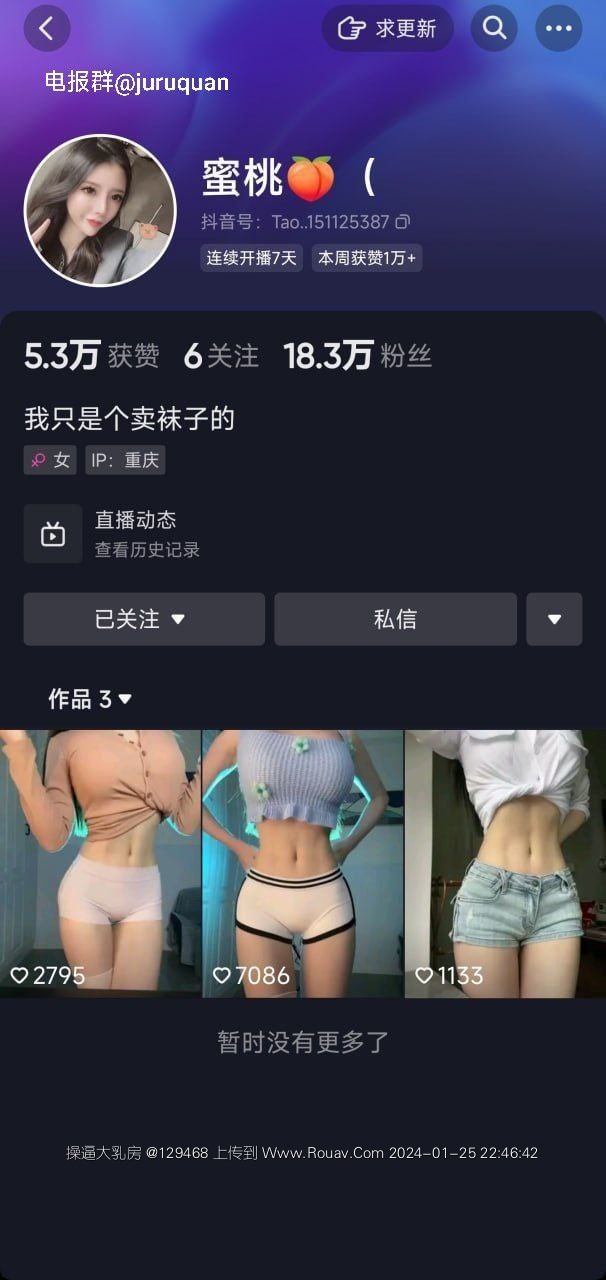Go back using the top-left arrow
This screenshot has height=1280, width=606.
coord(47,28)
